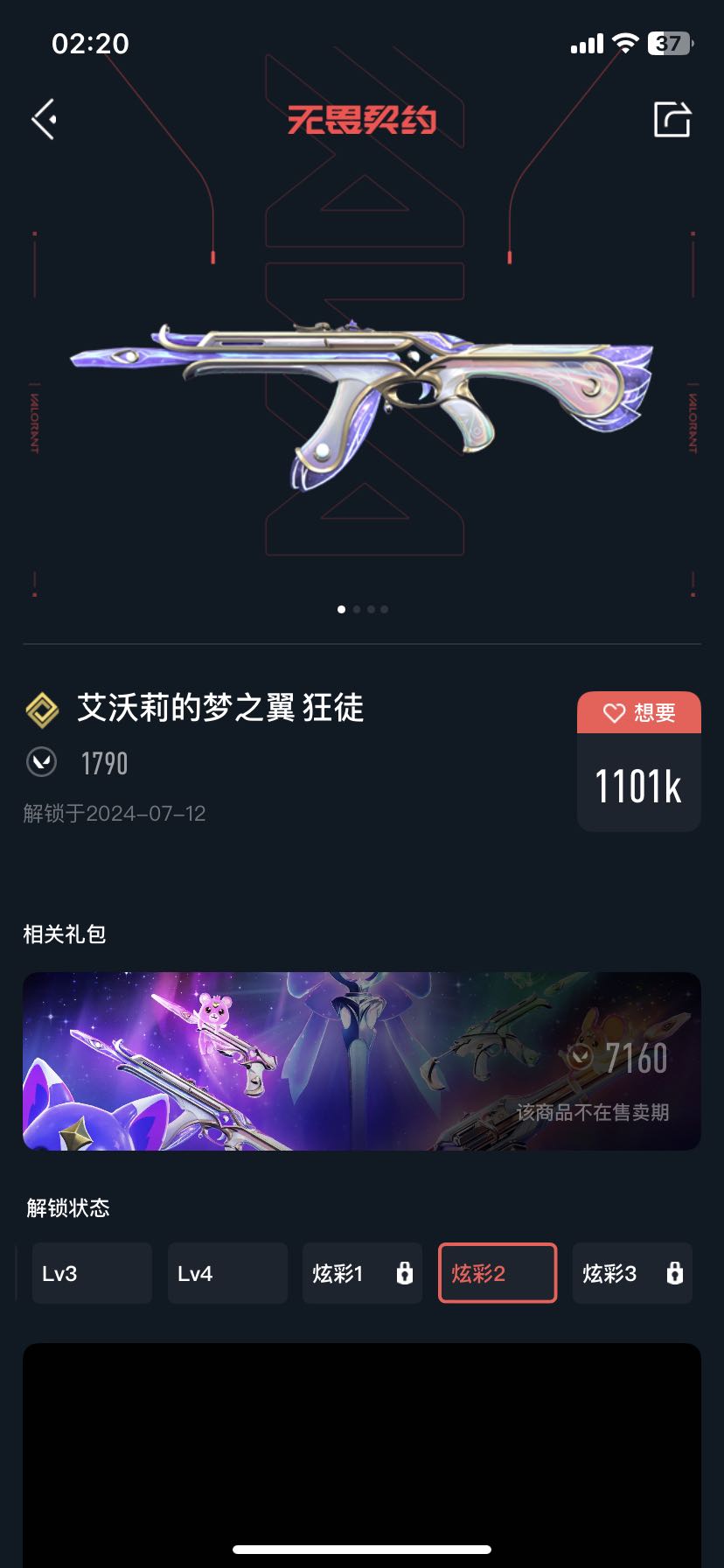Tap the weapon image carousel
724x1568 pixels.
362,402
